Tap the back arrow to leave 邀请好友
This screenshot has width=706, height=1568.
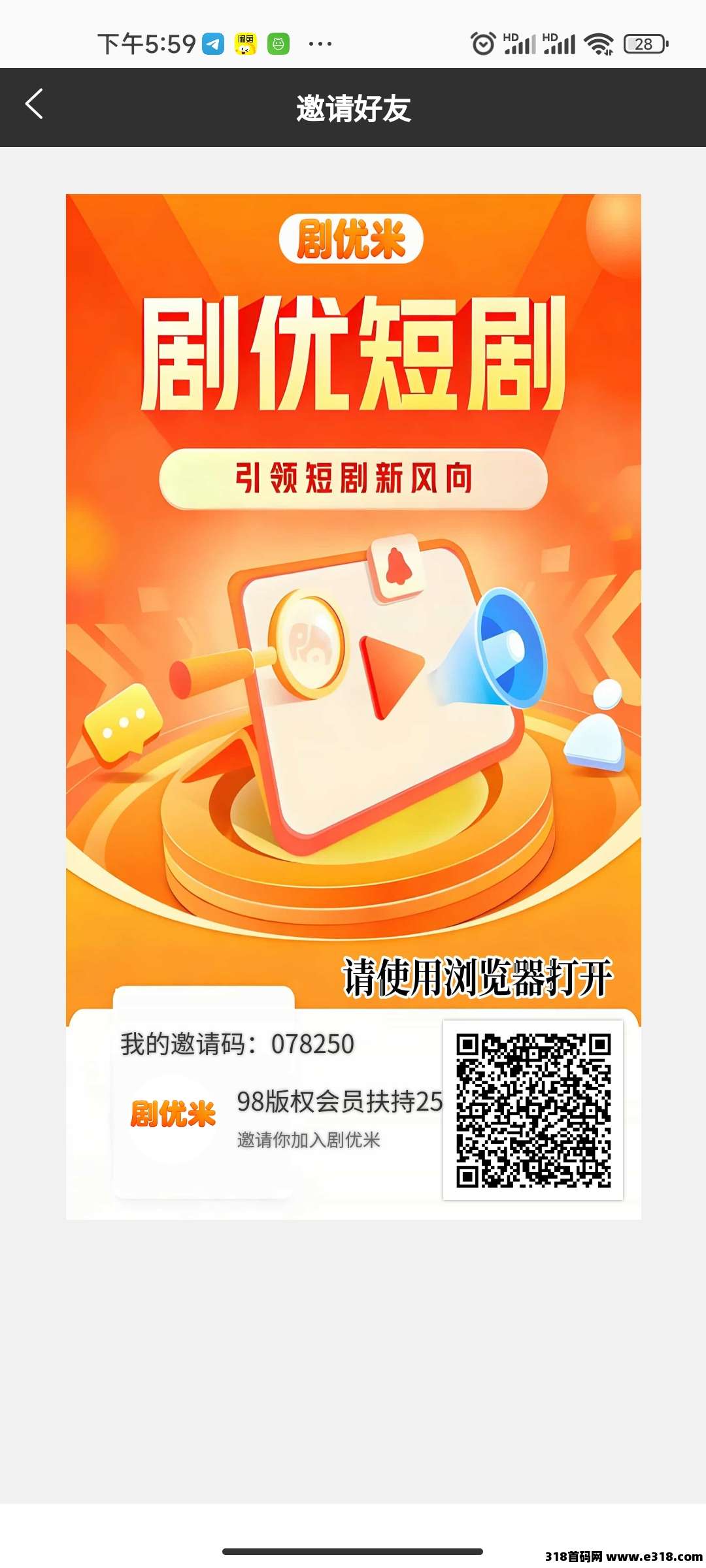34,105
